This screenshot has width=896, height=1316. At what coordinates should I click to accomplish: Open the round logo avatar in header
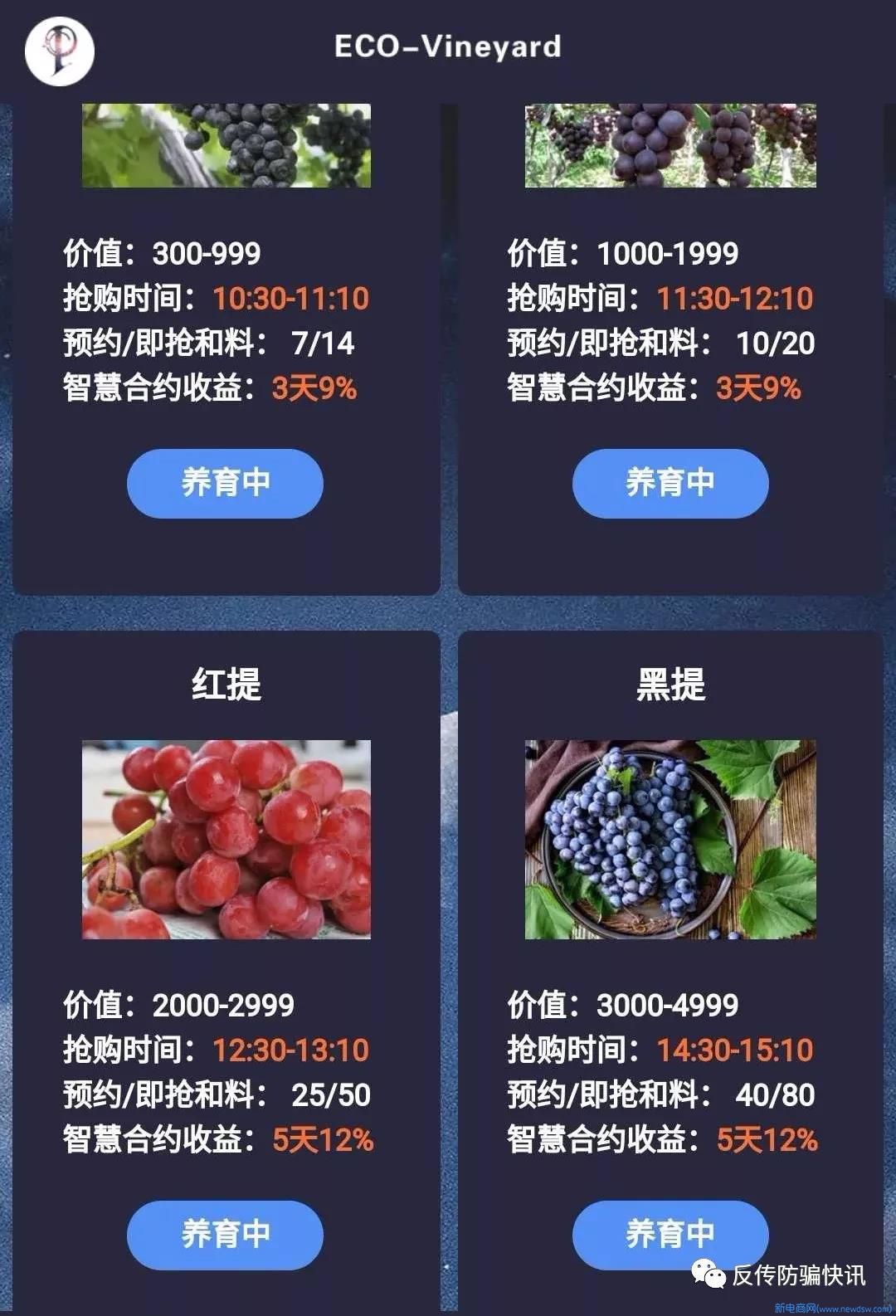[60, 51]
